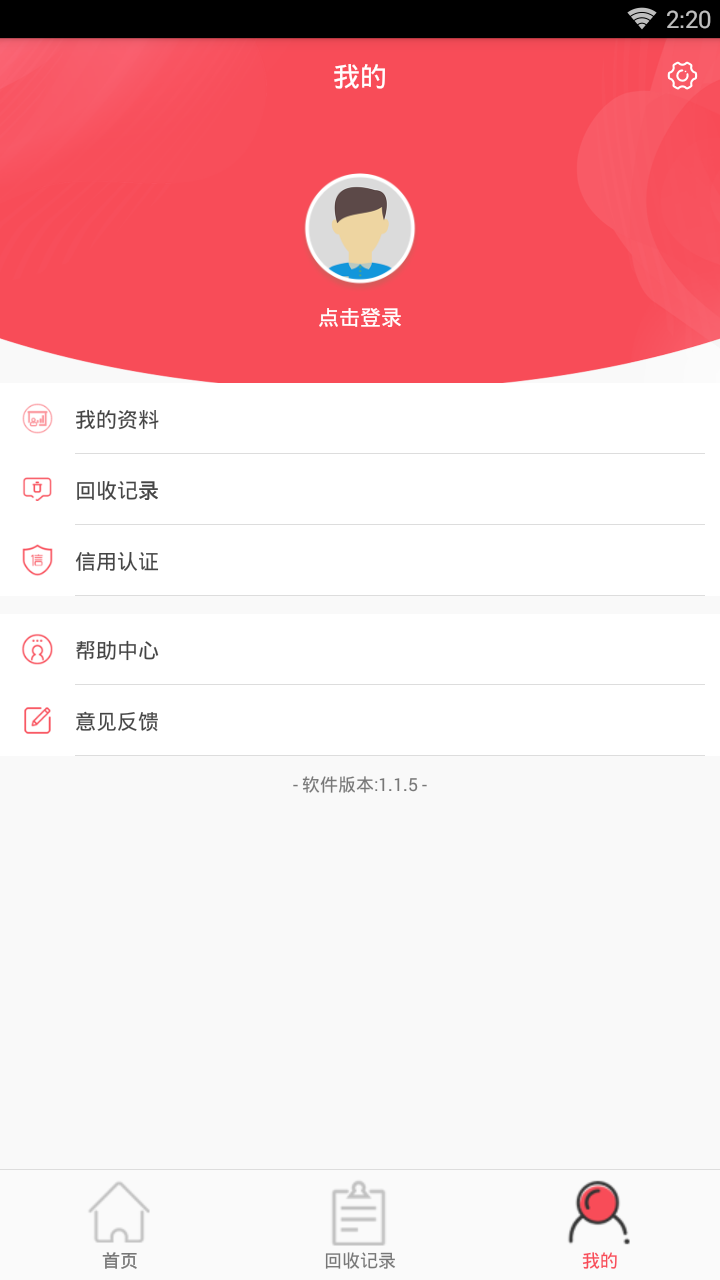Tap 点击登录 to sign in
The height and width of the screenshot is (1280, 720).
(x=360, y=318)
